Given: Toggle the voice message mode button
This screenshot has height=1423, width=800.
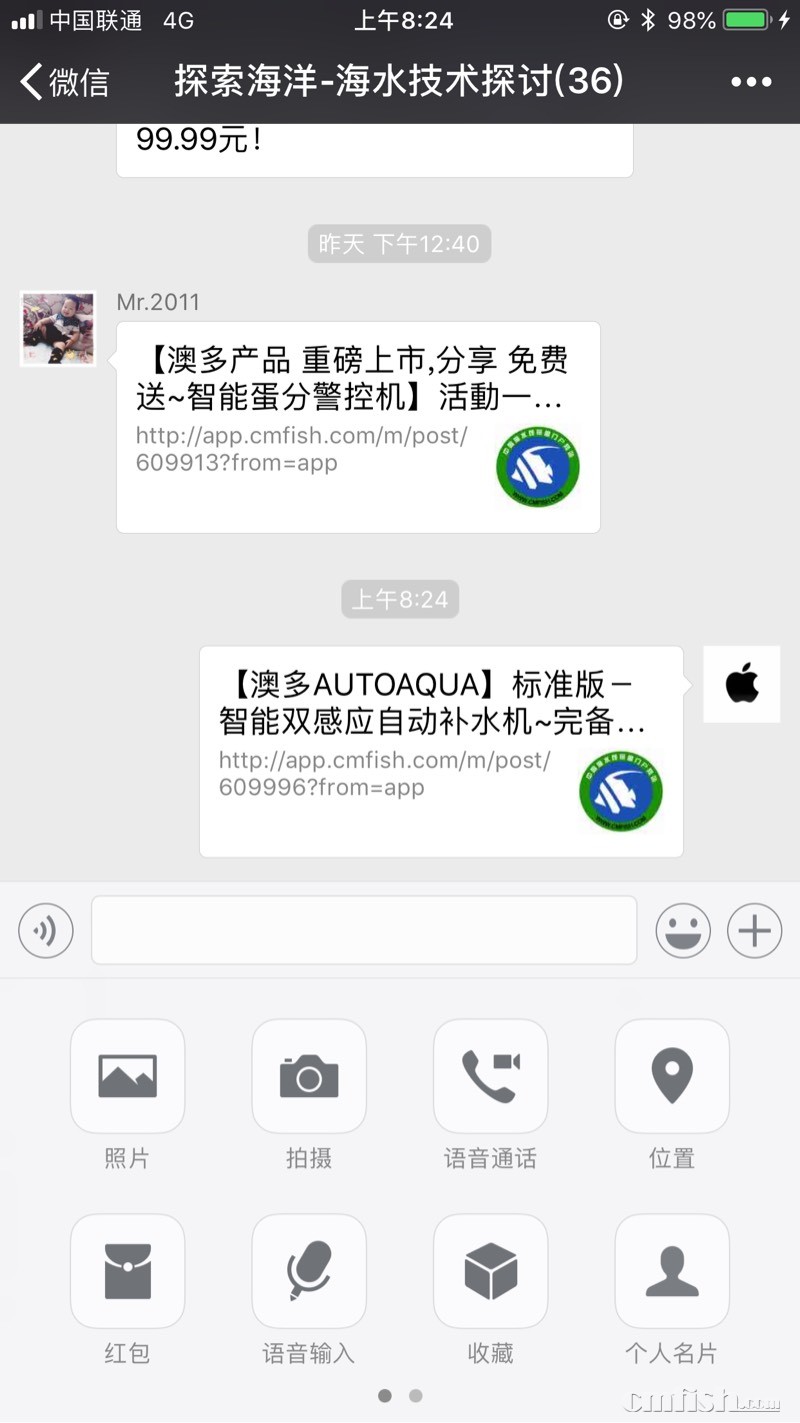Looking at the screenshot, I should point(46,930).
